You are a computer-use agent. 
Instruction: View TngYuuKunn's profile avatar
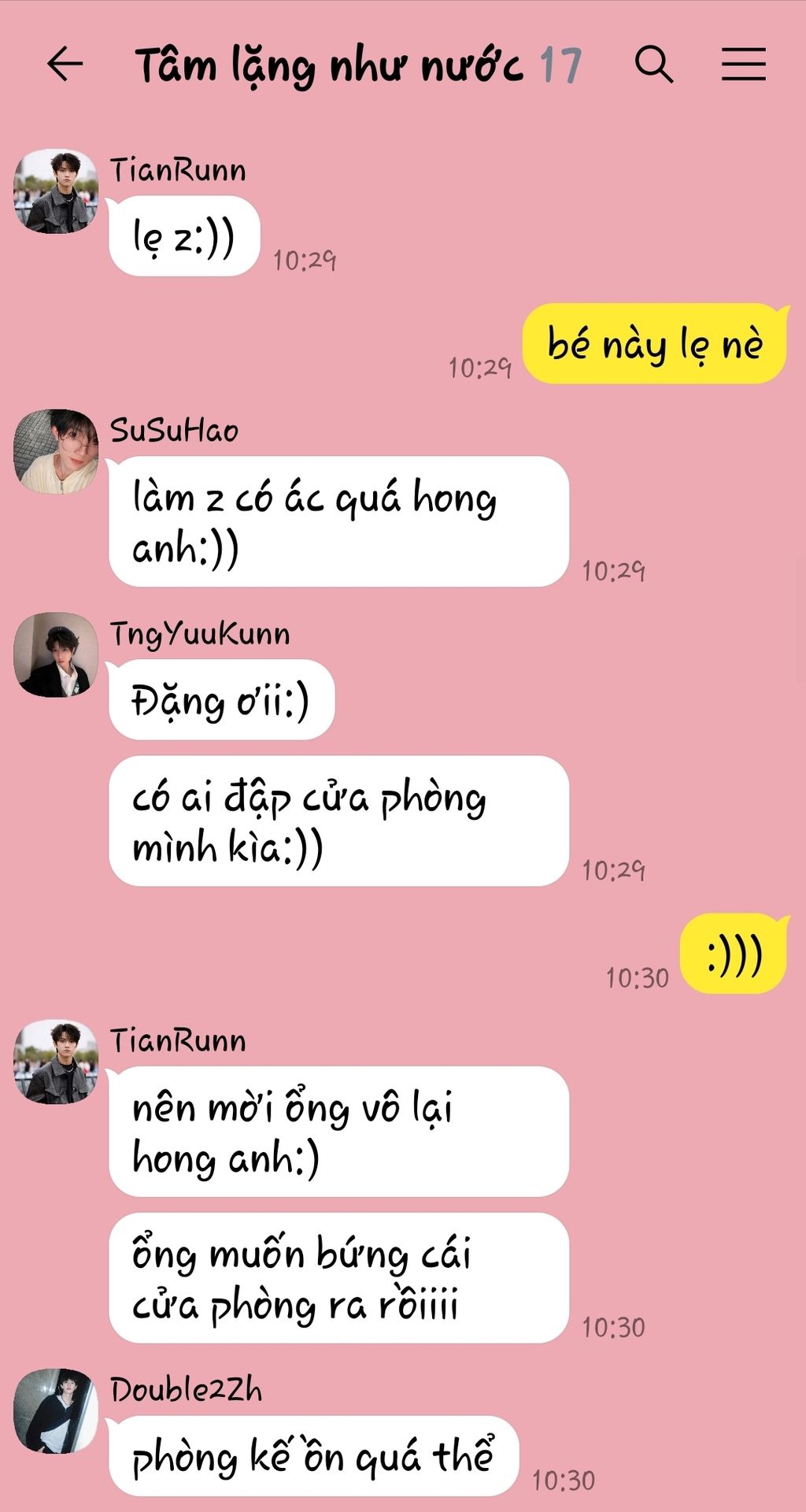56,654
